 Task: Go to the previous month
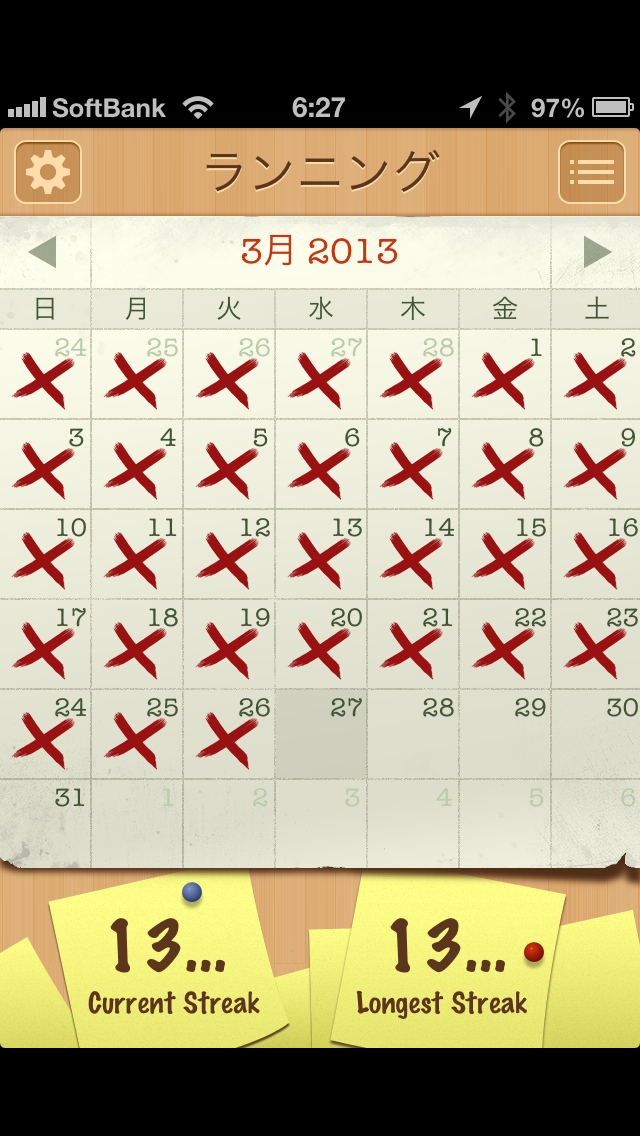coord(43,252)
